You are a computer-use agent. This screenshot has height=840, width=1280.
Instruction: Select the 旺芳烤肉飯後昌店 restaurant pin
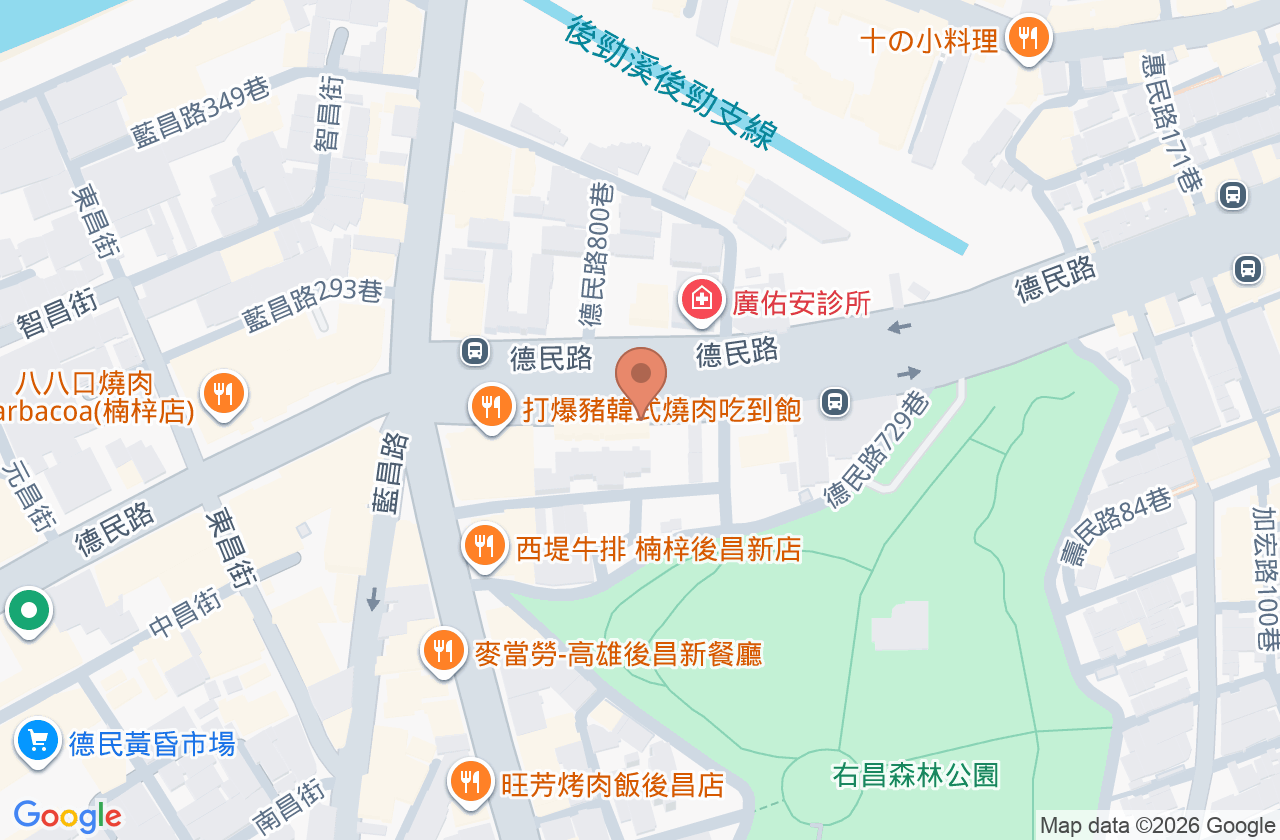(468, 782)
